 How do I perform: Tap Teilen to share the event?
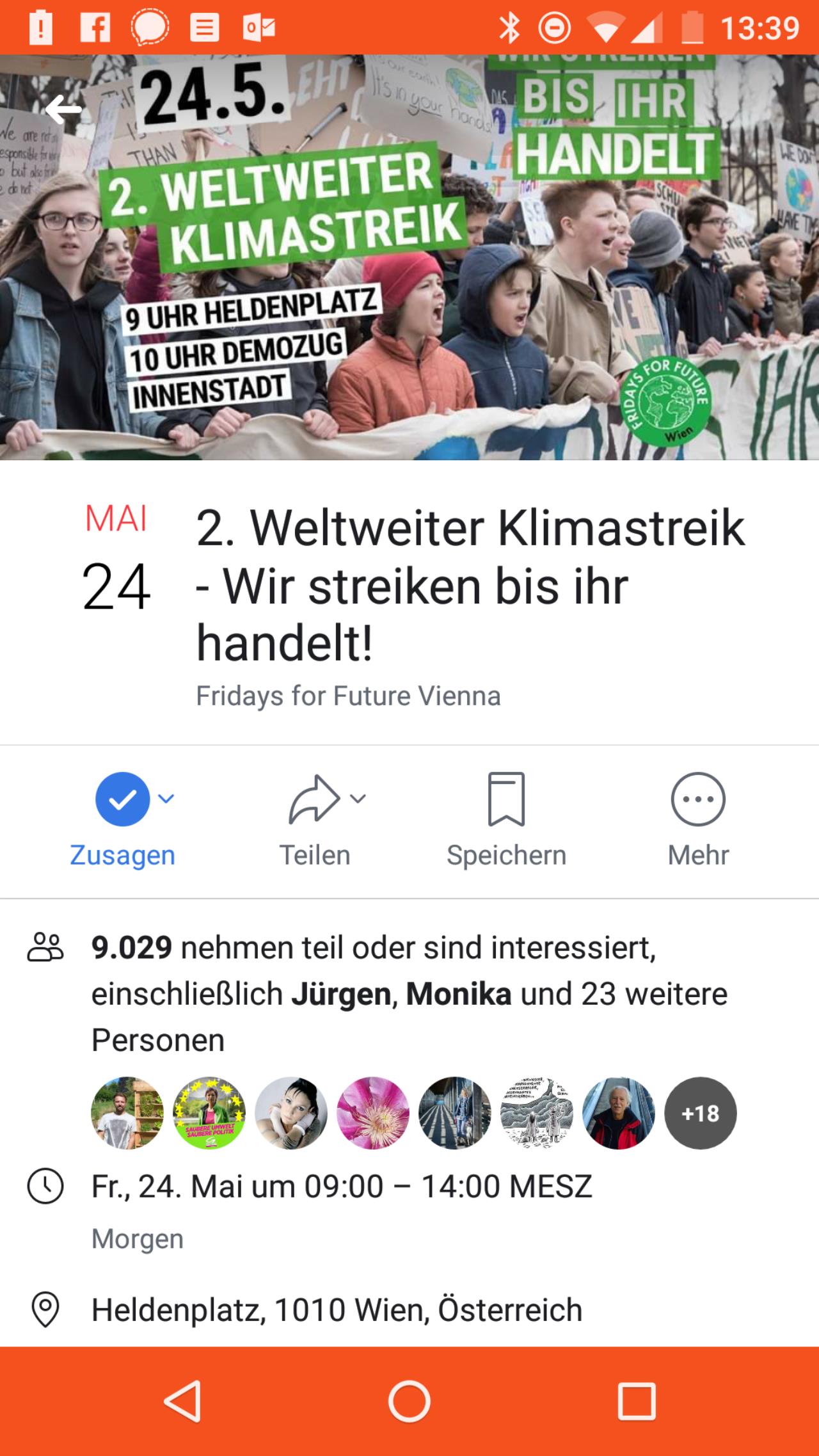tap(315, 820)
